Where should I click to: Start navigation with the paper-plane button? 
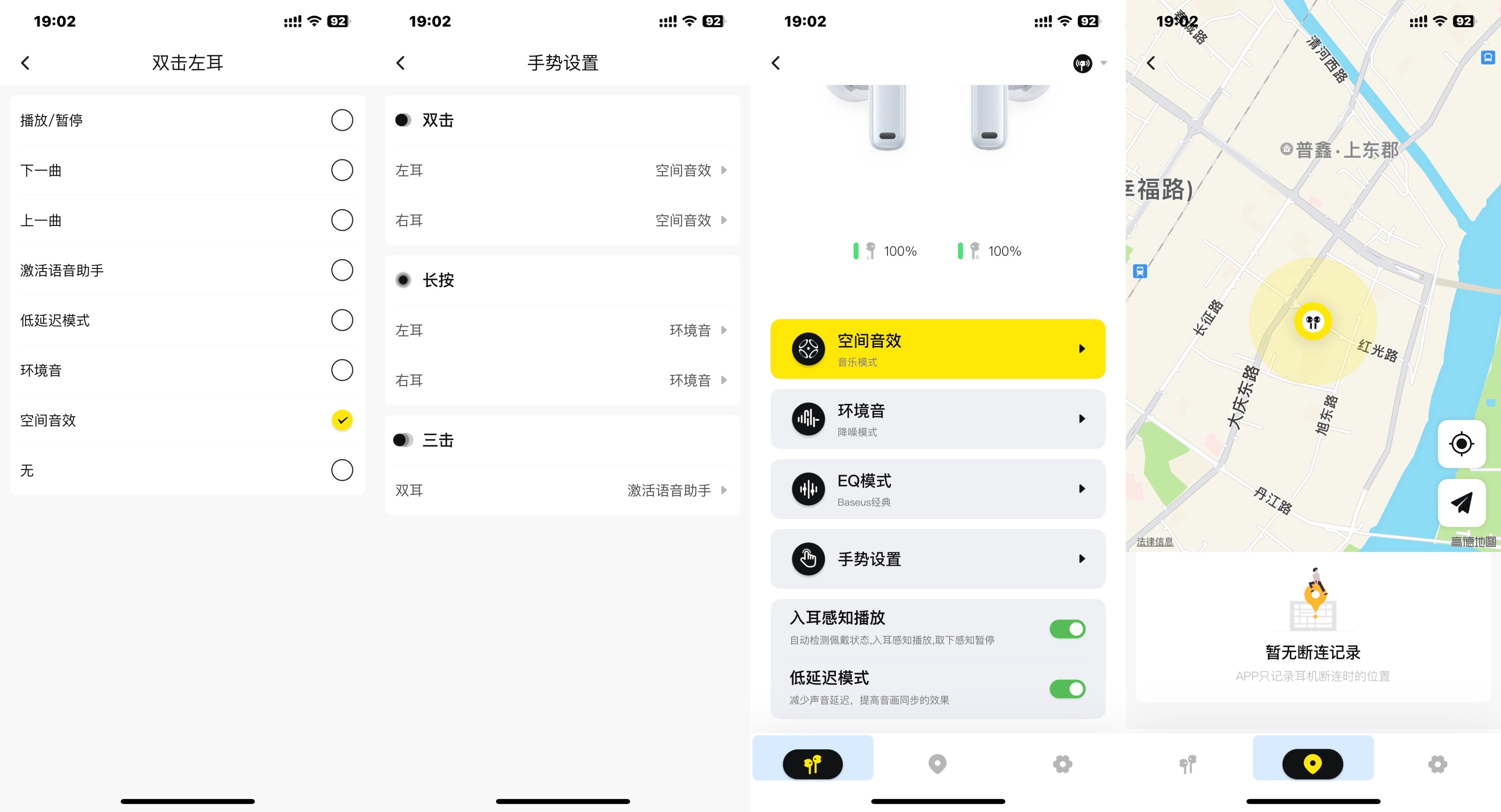click(x=1461, y=503)
